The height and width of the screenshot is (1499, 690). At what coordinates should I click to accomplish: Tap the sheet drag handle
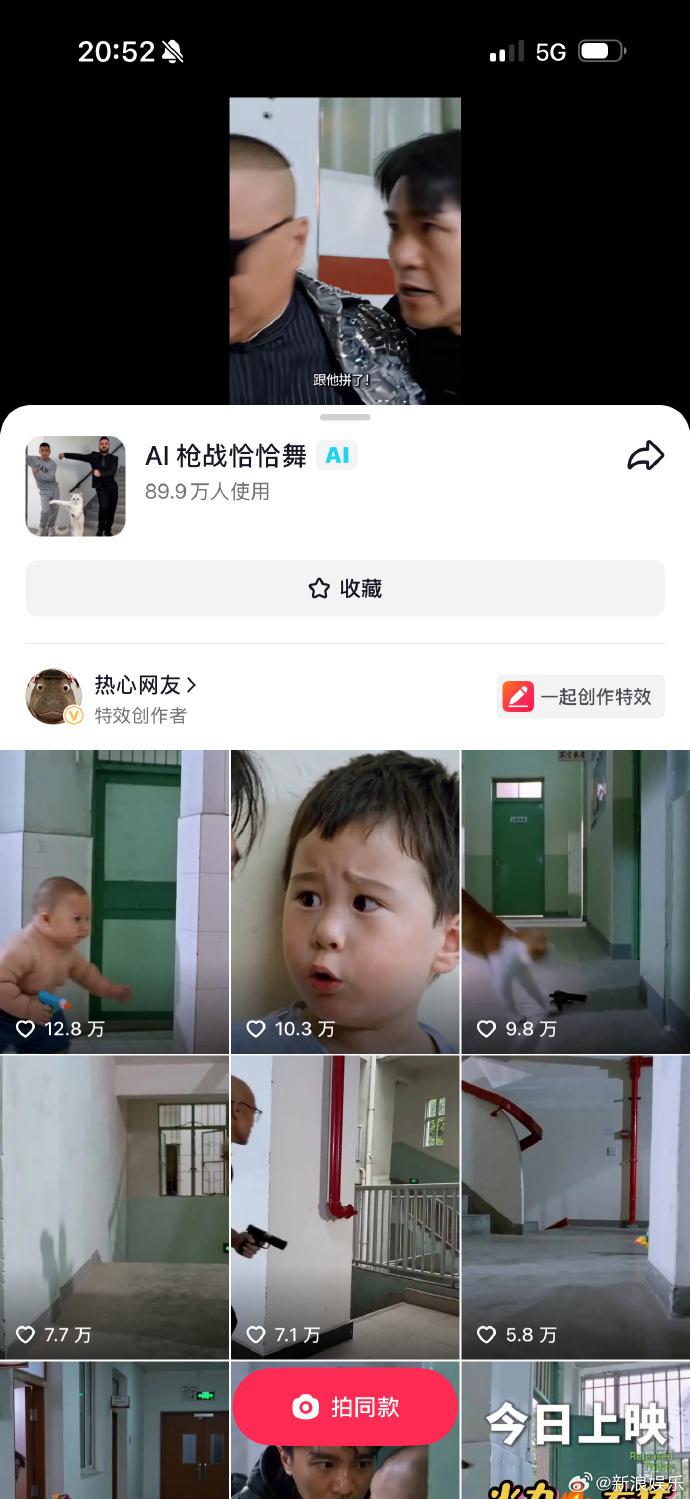pos(345,417)
